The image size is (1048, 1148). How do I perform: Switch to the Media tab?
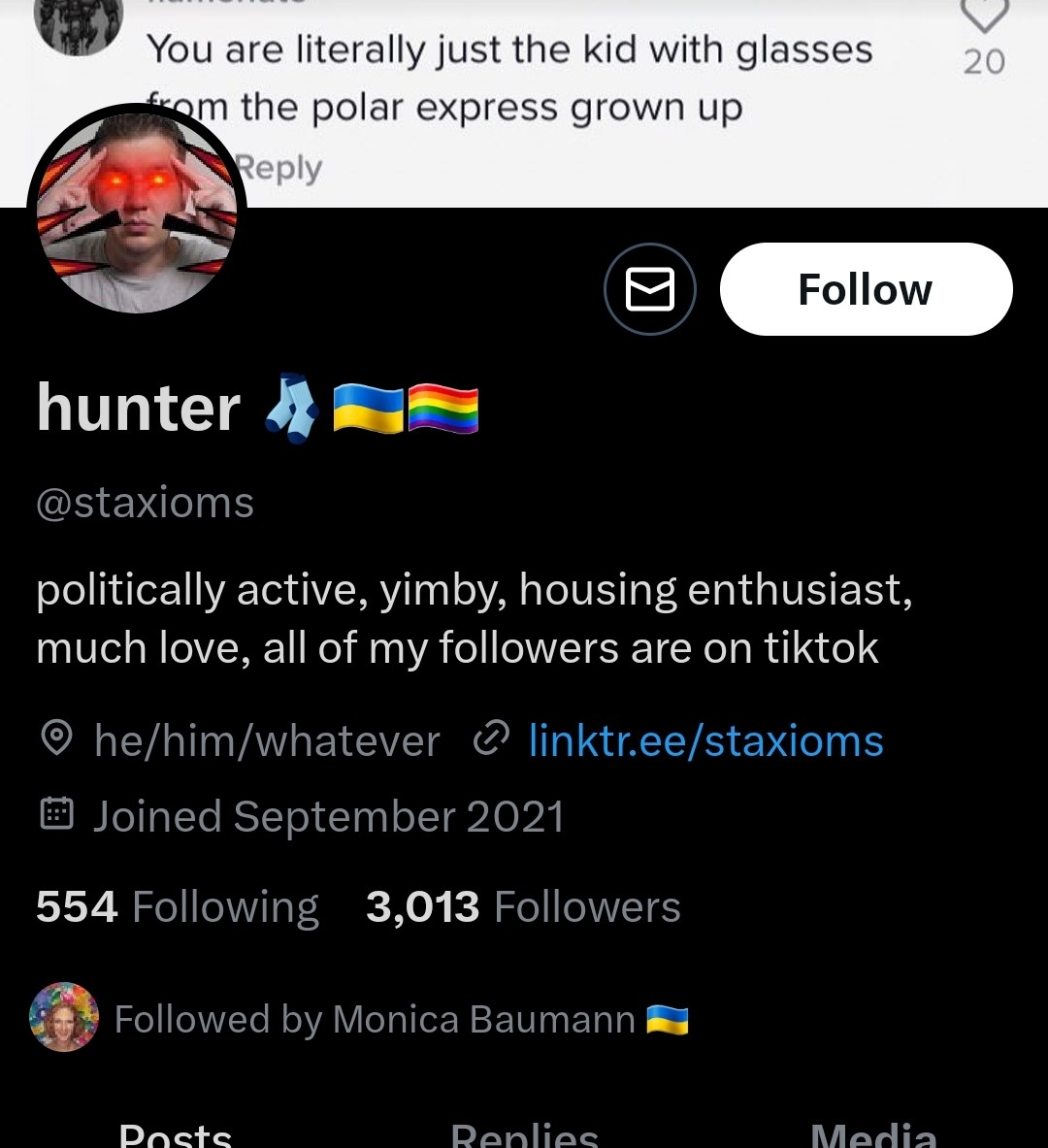tap(872, 1133)
